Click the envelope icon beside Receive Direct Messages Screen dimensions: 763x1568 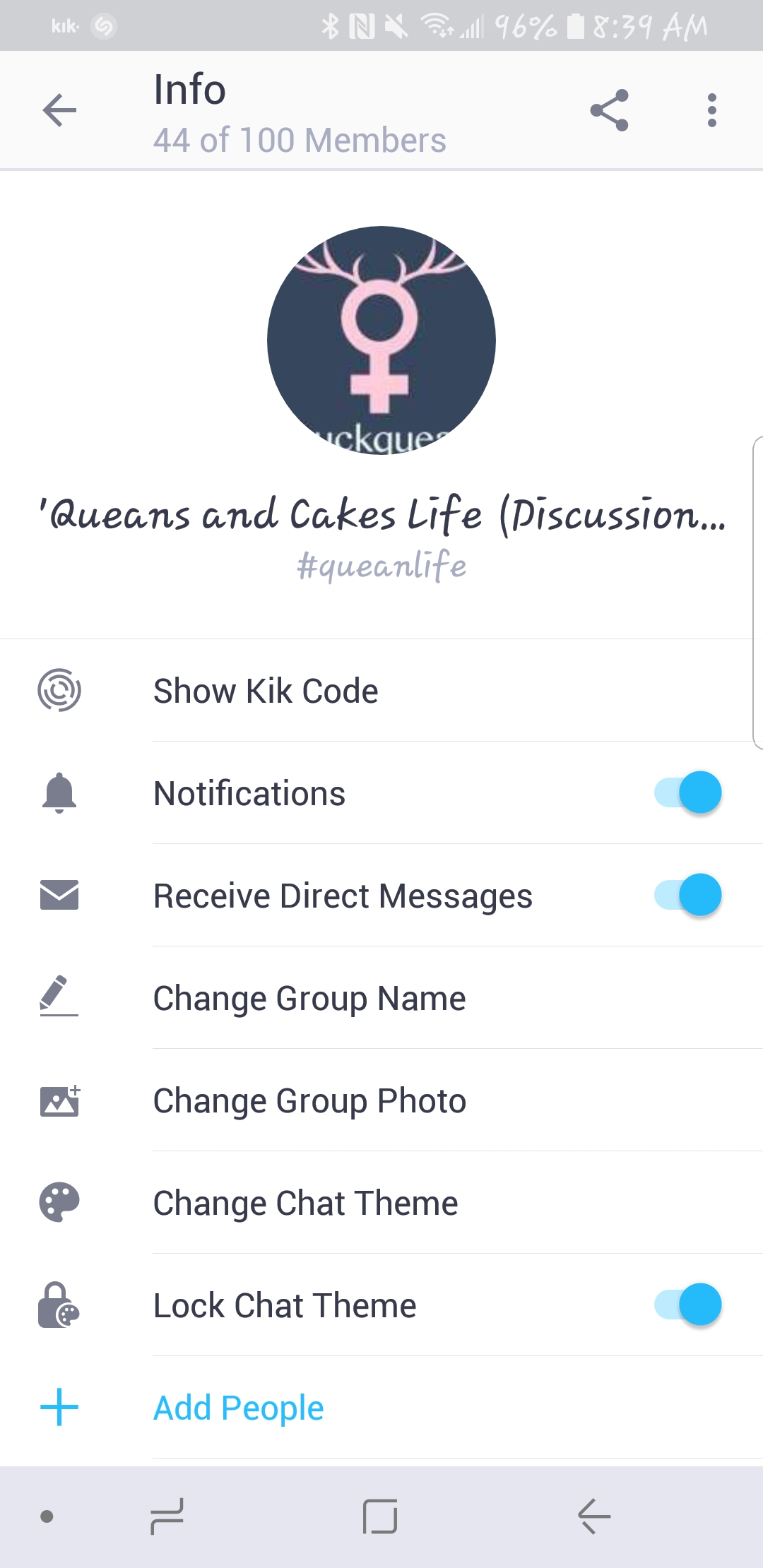60,896
